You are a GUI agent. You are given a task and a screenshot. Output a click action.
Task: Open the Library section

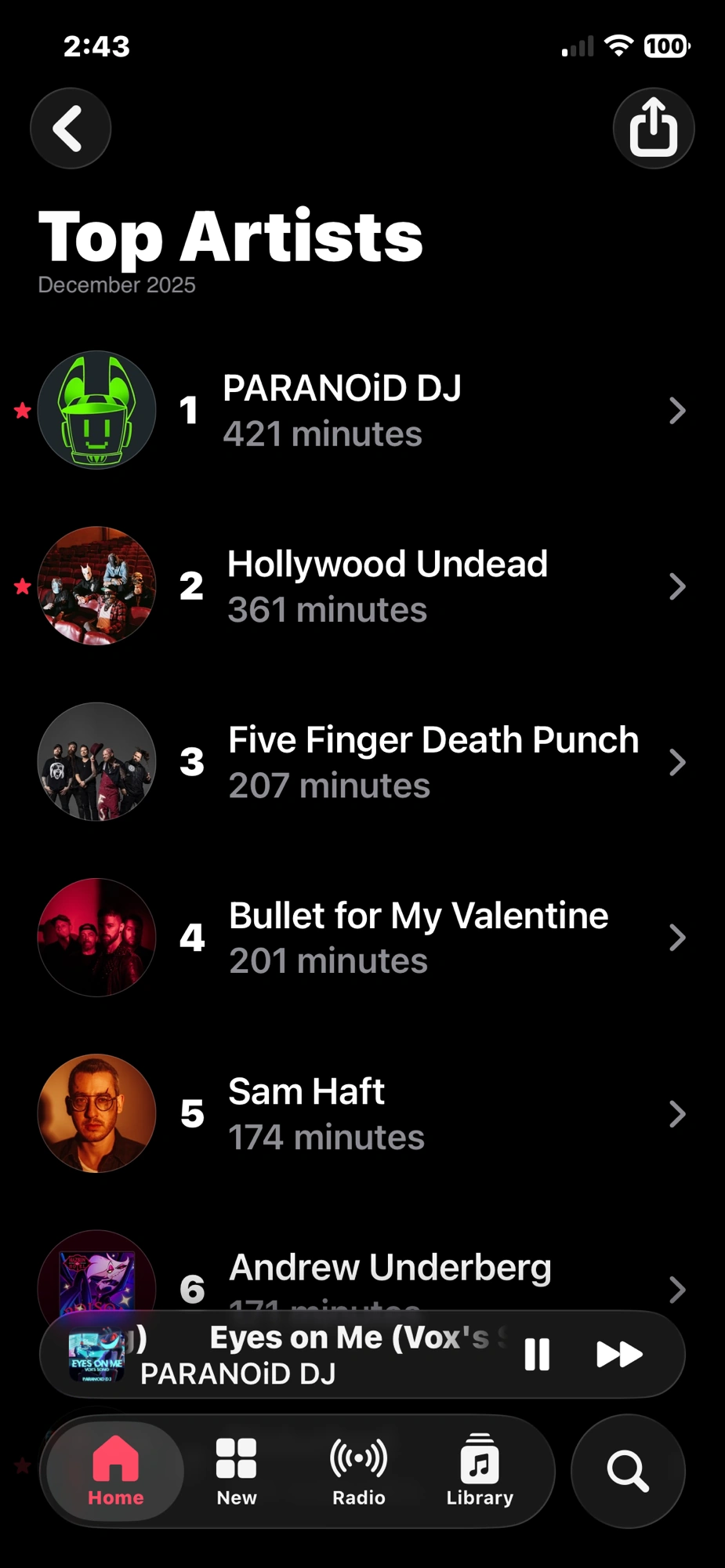(479, 1470)
